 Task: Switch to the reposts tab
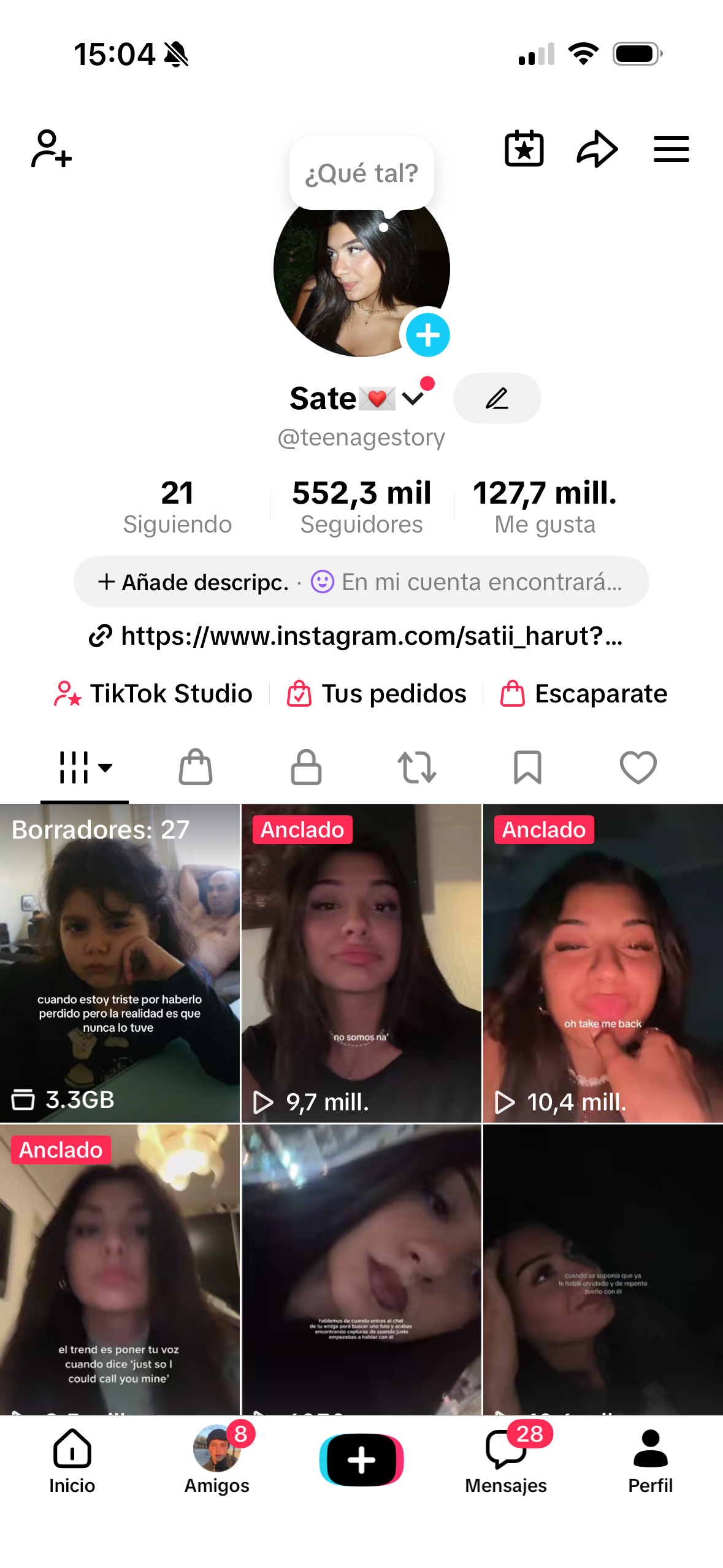pyautogui.click(x=417, y=767)
